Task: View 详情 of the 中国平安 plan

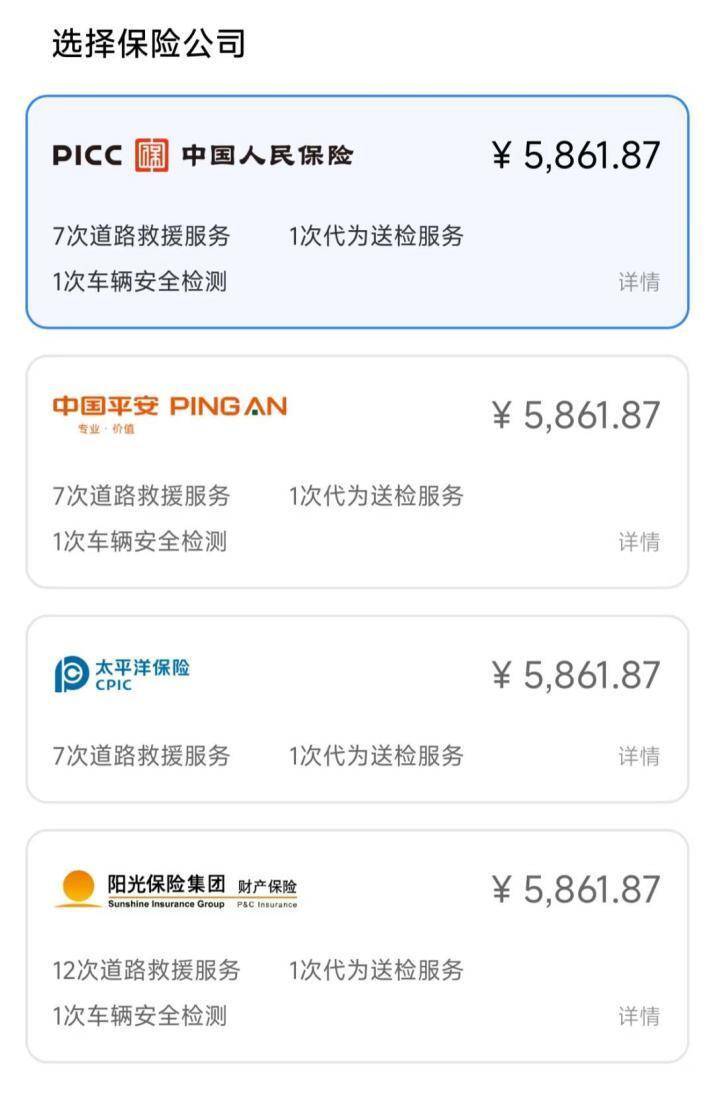Action: click(x=638, y=542)
